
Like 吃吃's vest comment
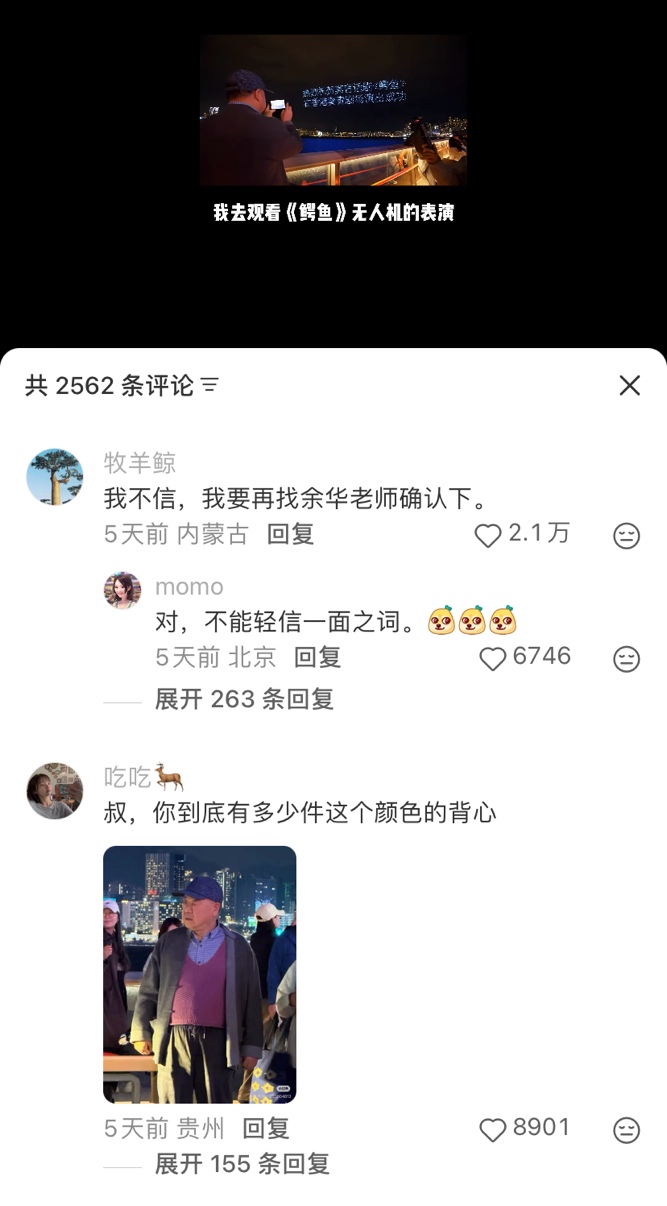coord(493,1130)
